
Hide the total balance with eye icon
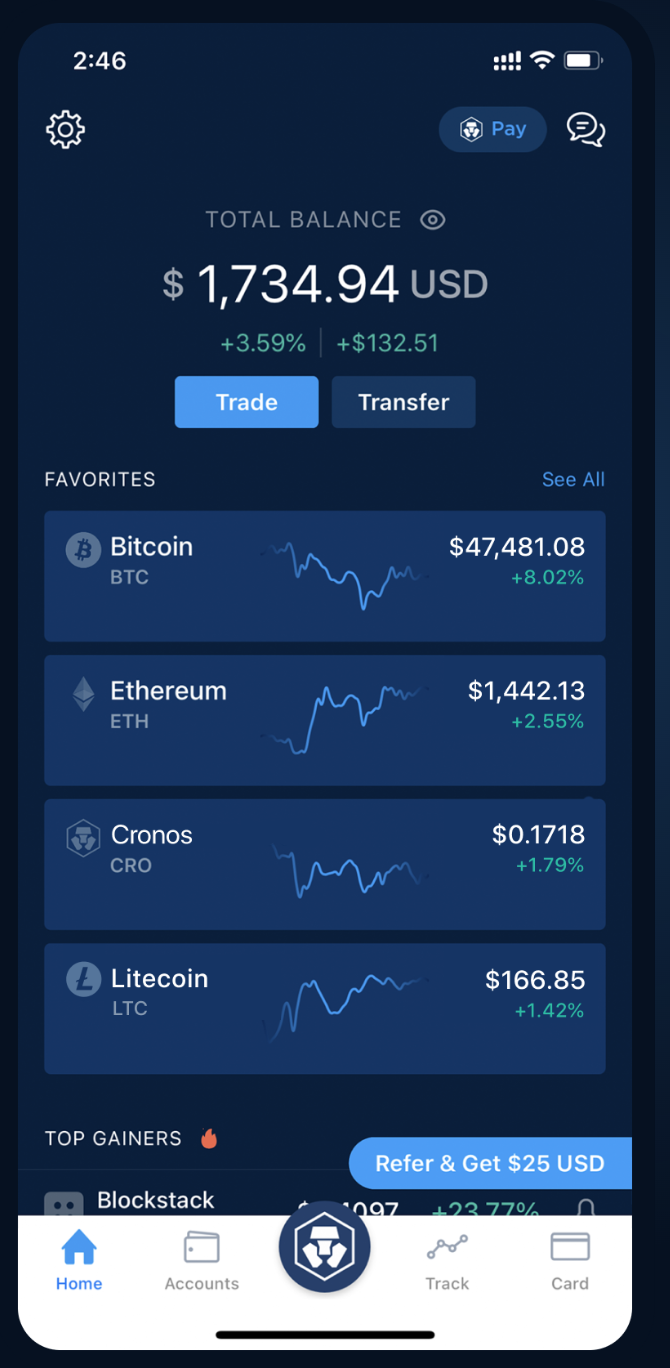pyautogui.click(x=433, y=220)
